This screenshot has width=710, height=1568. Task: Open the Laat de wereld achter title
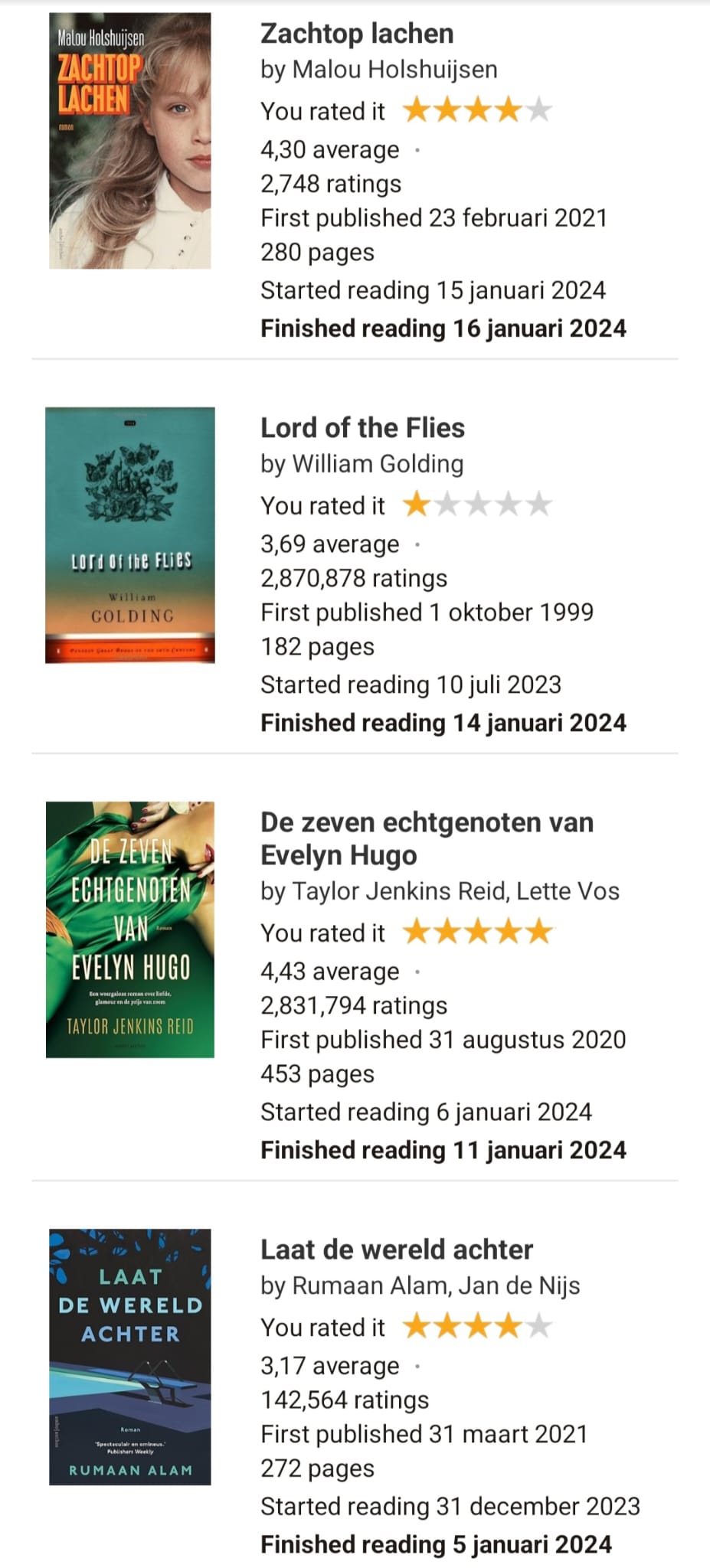397,1249
